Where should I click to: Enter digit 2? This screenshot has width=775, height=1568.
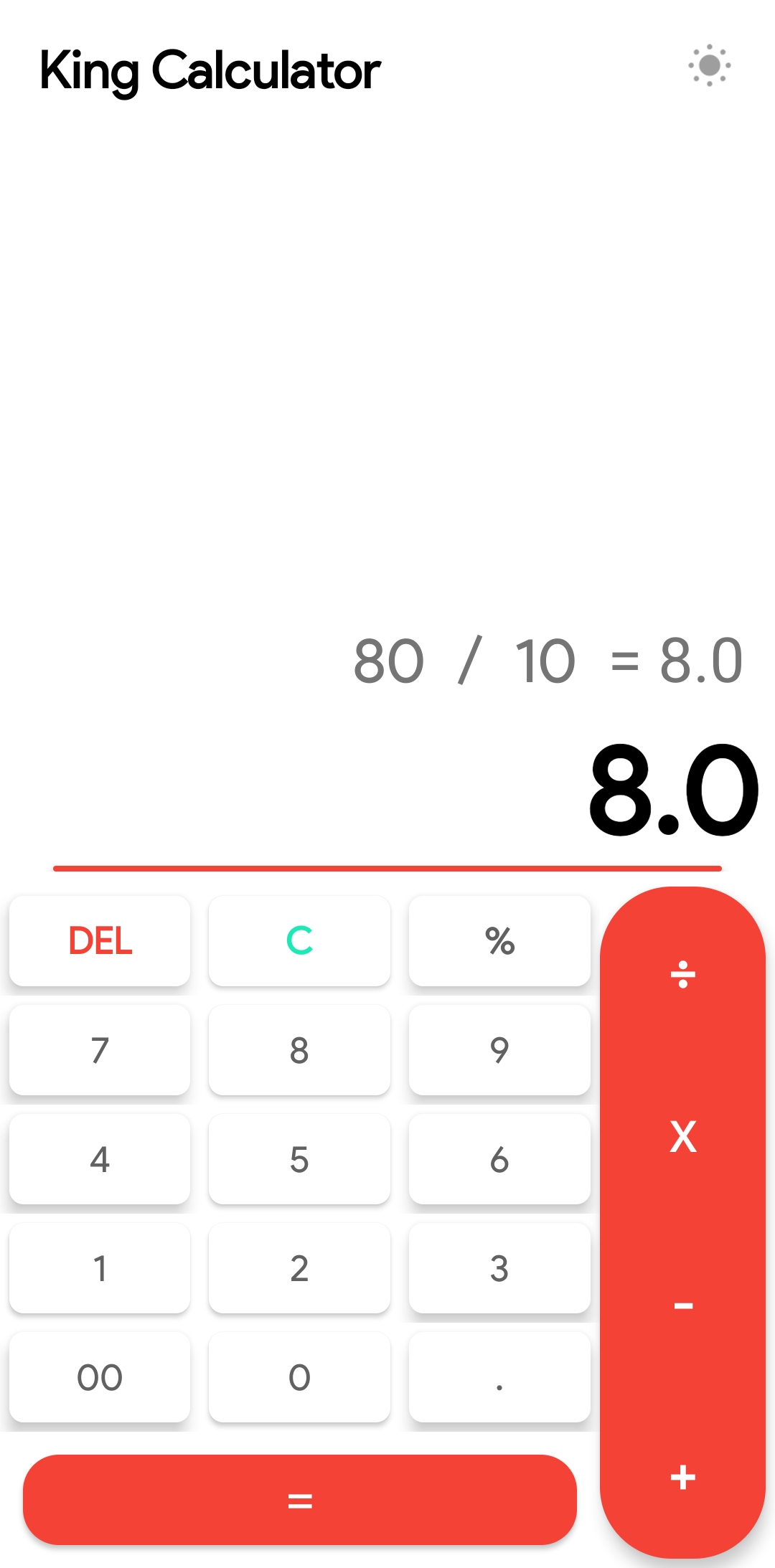pos(299,1268)
